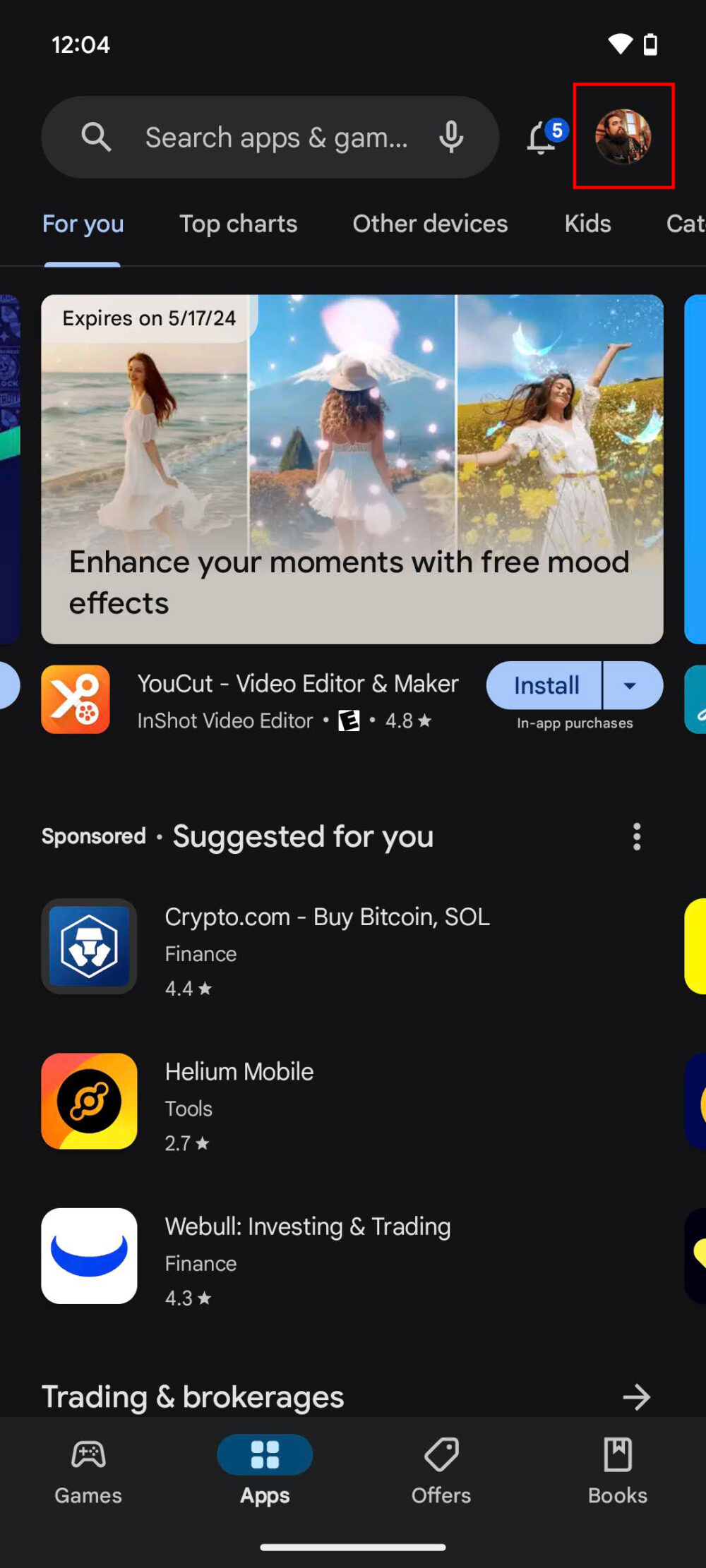Switch to the Offers section
Viewport: 706px width, 1568px height.
(441, 1470)
